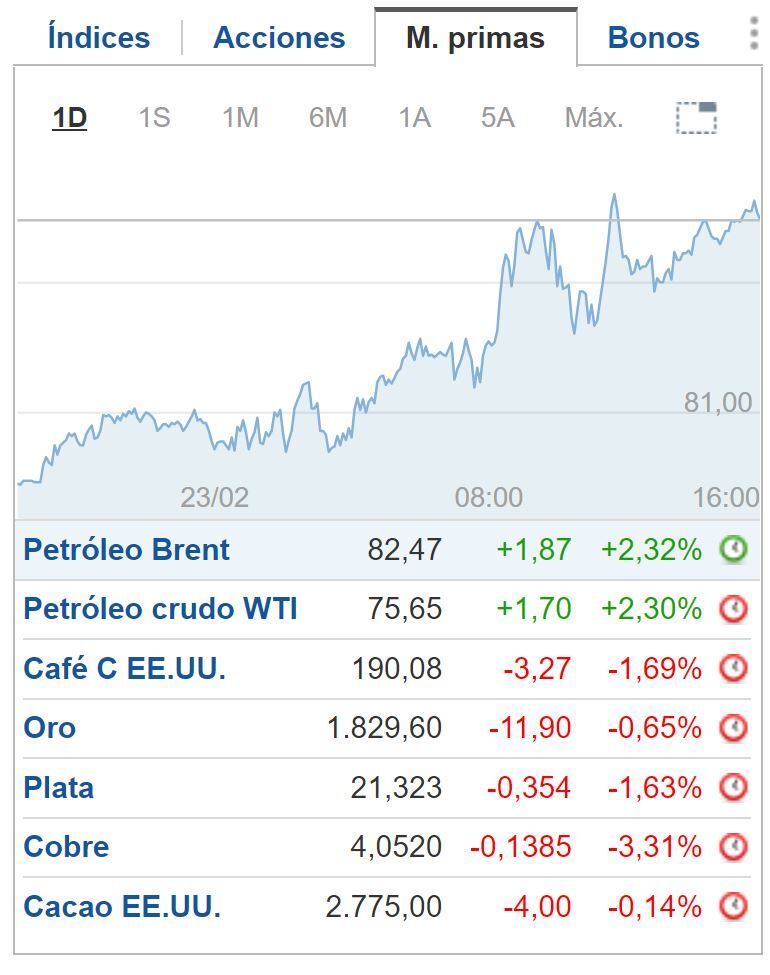This screenshot has height=975, width=770.
Task: Open the Petróleo Brent detail page
Action: 125,549
